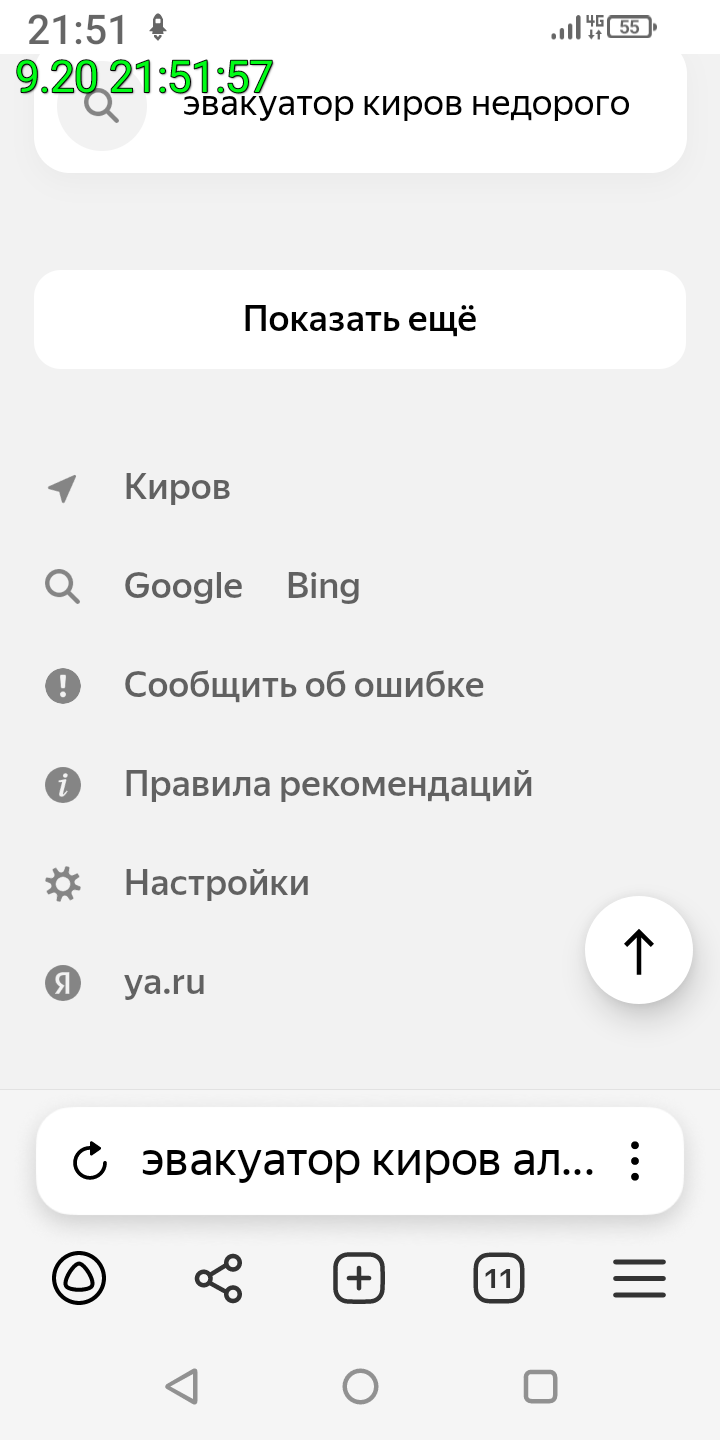Open the three-dot page menu

click(635, 1162)
